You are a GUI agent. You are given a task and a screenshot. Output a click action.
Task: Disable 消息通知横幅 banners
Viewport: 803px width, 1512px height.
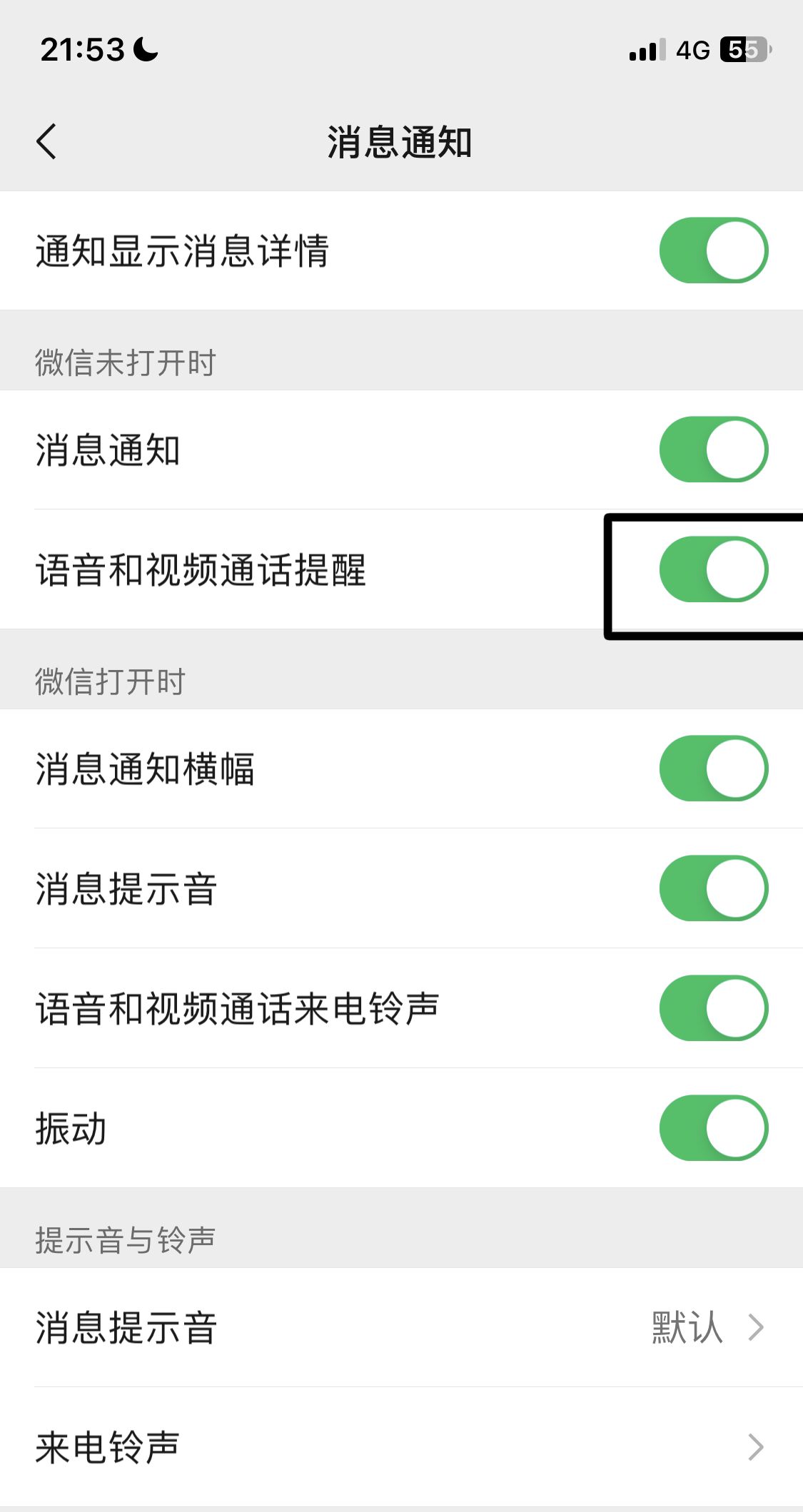(713, 769)
